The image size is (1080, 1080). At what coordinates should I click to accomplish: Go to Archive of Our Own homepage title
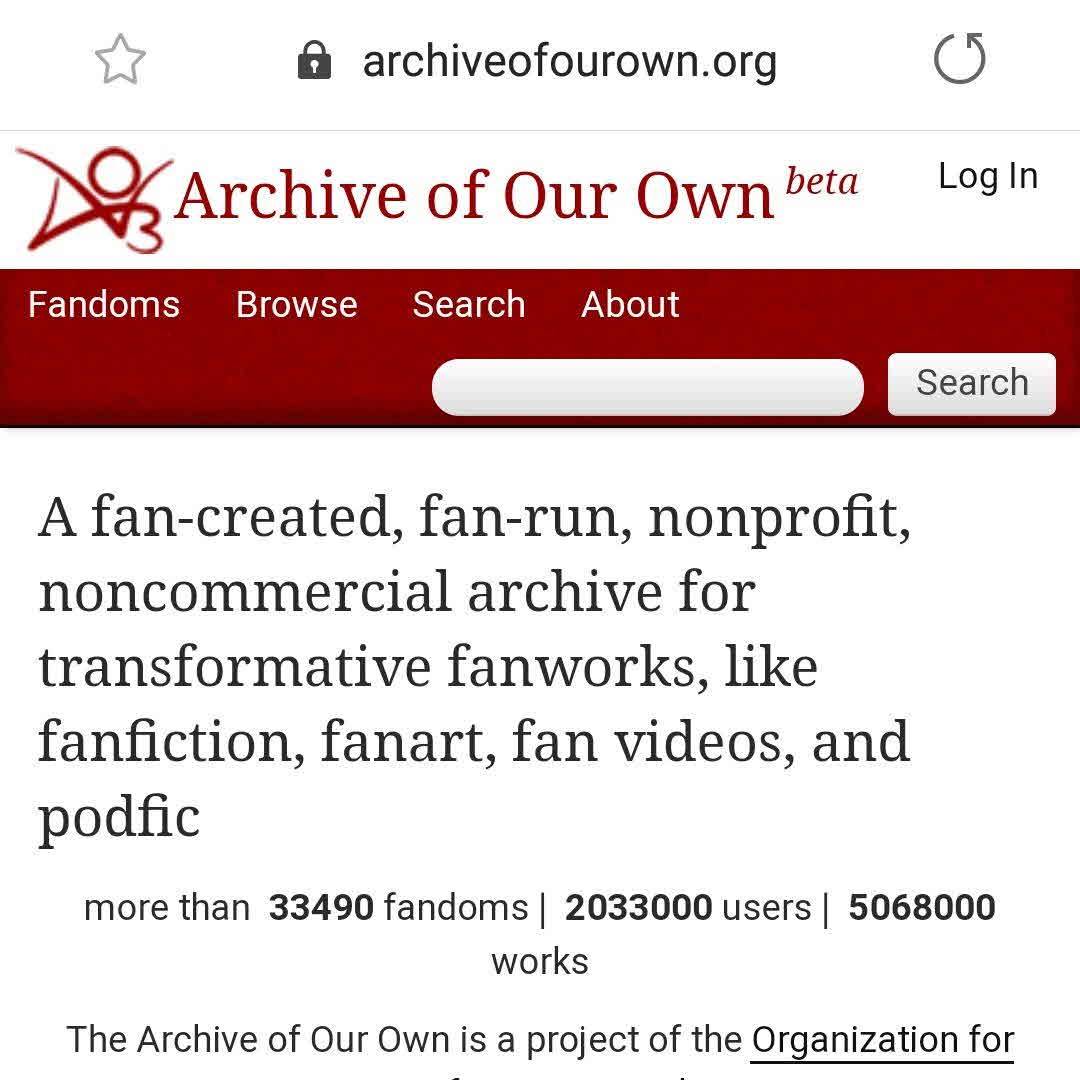point(474,195)
